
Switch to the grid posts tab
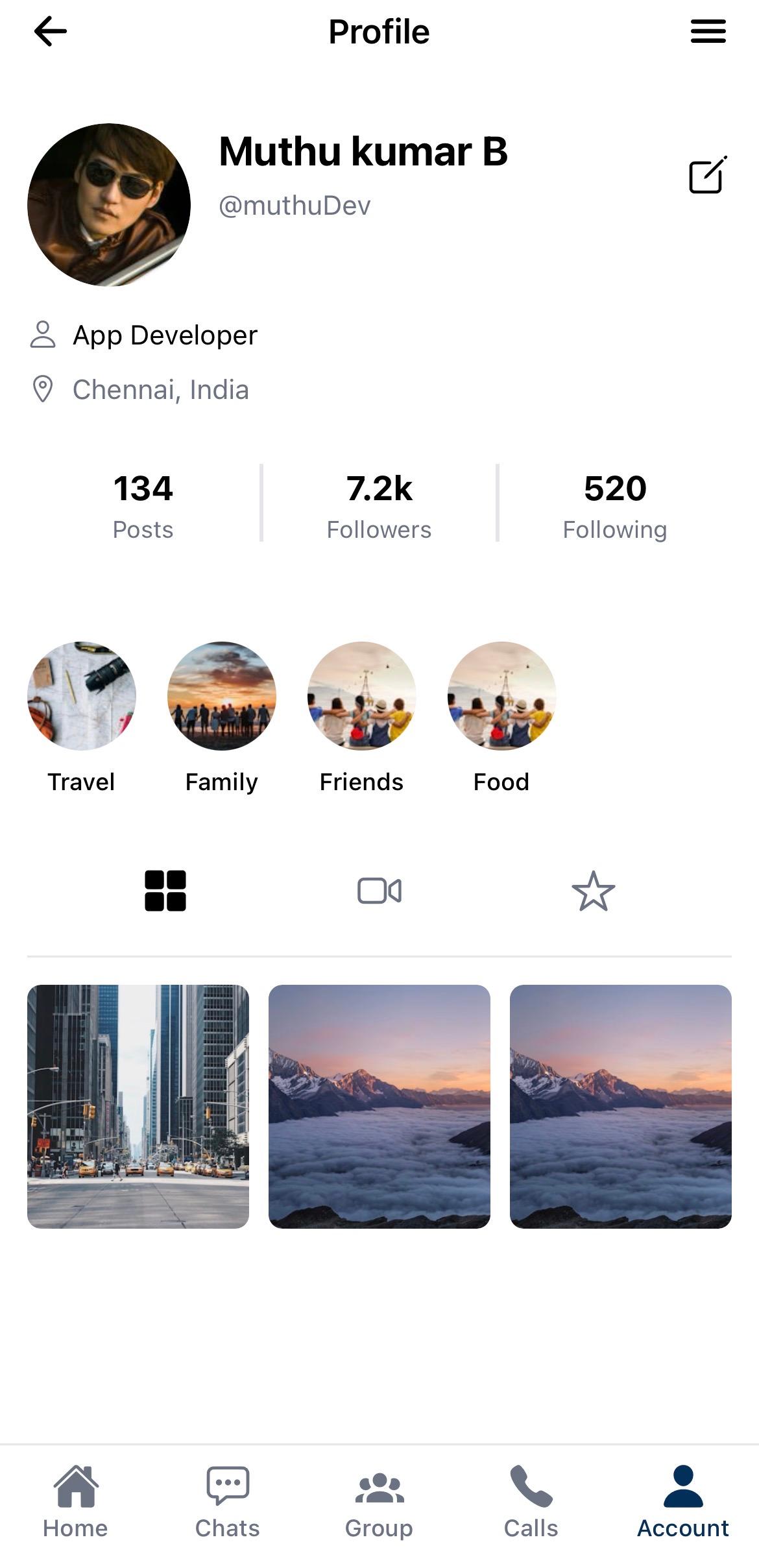pyautogui.click(x=165, y=891)
